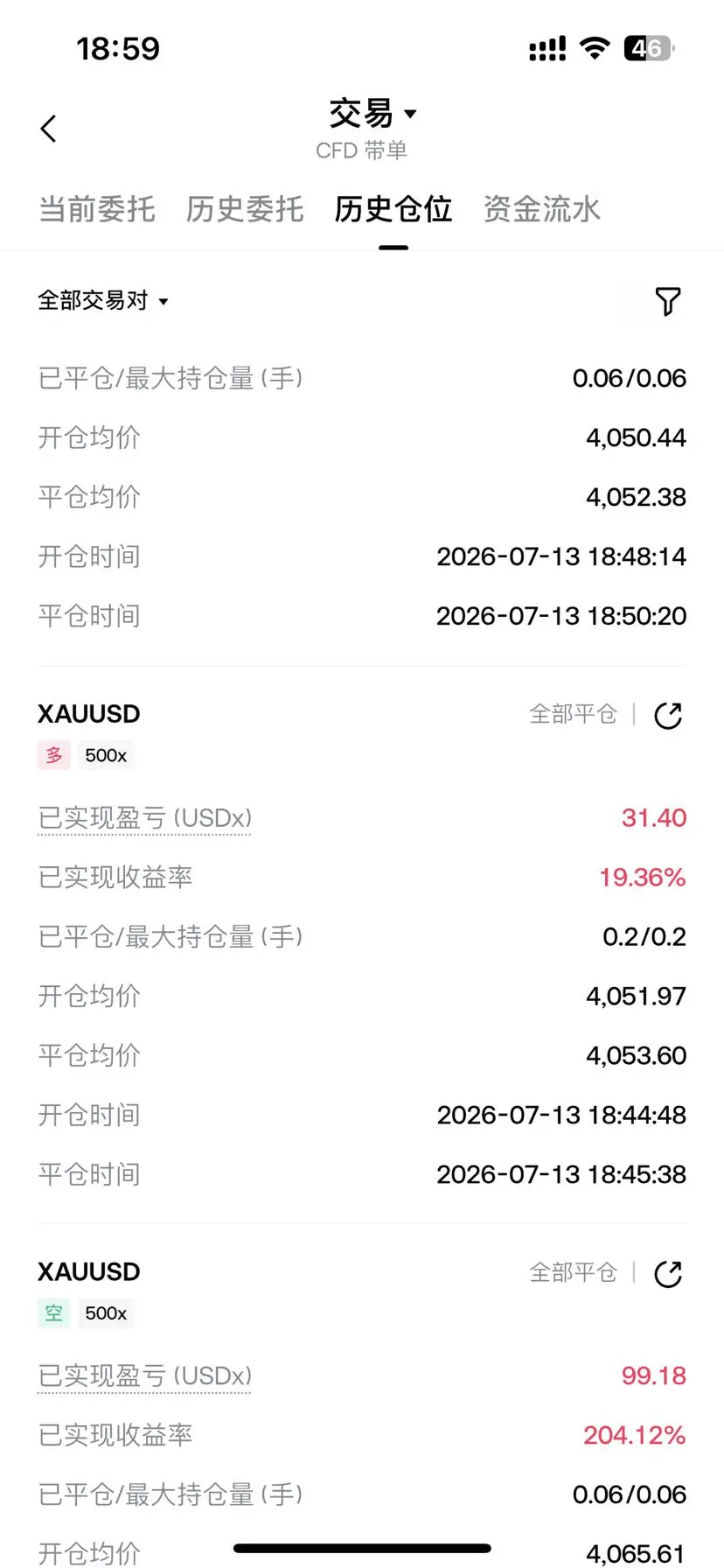724x1568 pixels.
Task: Switch to the 历史委托 tab
Action: tap(245, 209)
